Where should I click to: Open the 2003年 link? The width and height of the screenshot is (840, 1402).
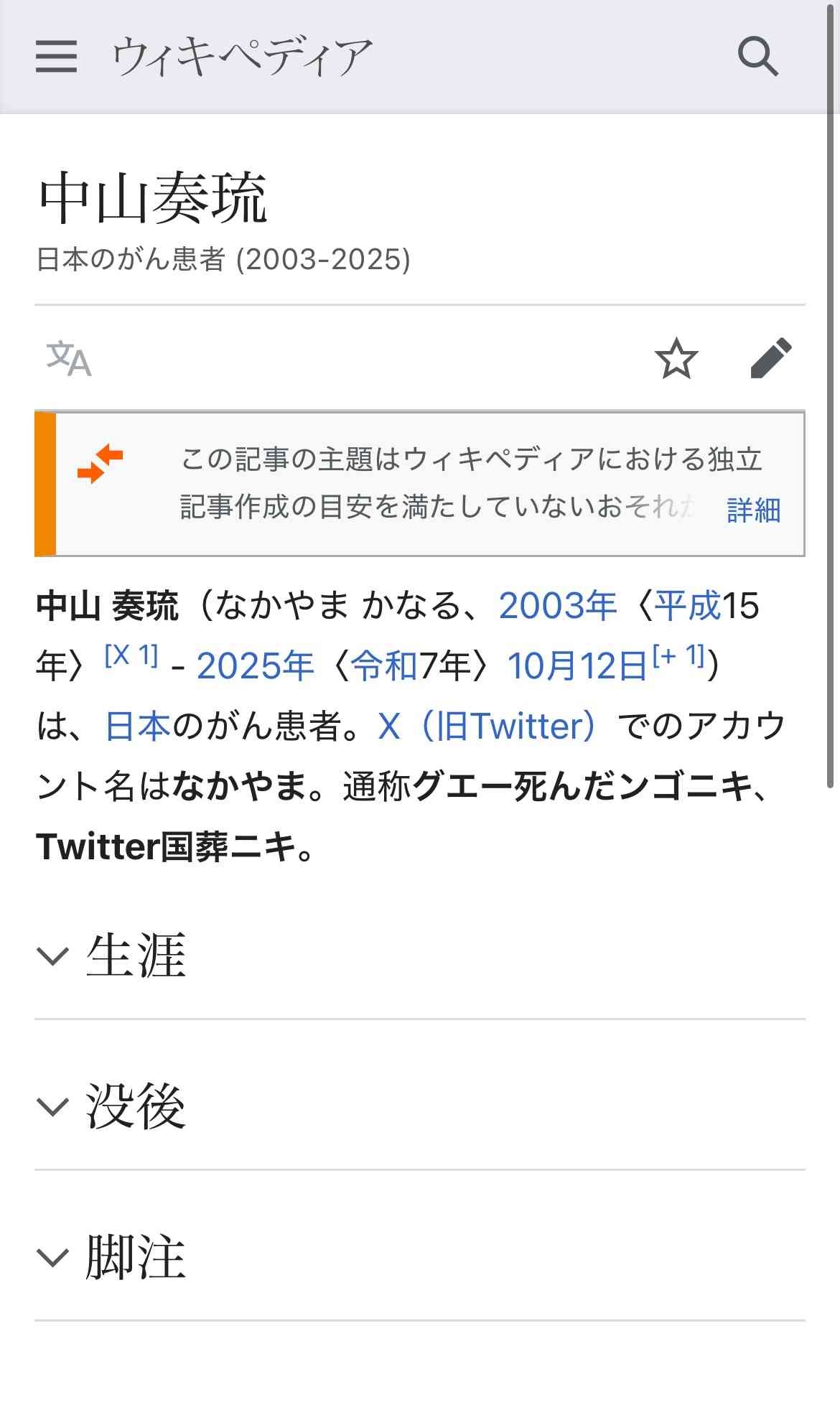coord(557,605)
